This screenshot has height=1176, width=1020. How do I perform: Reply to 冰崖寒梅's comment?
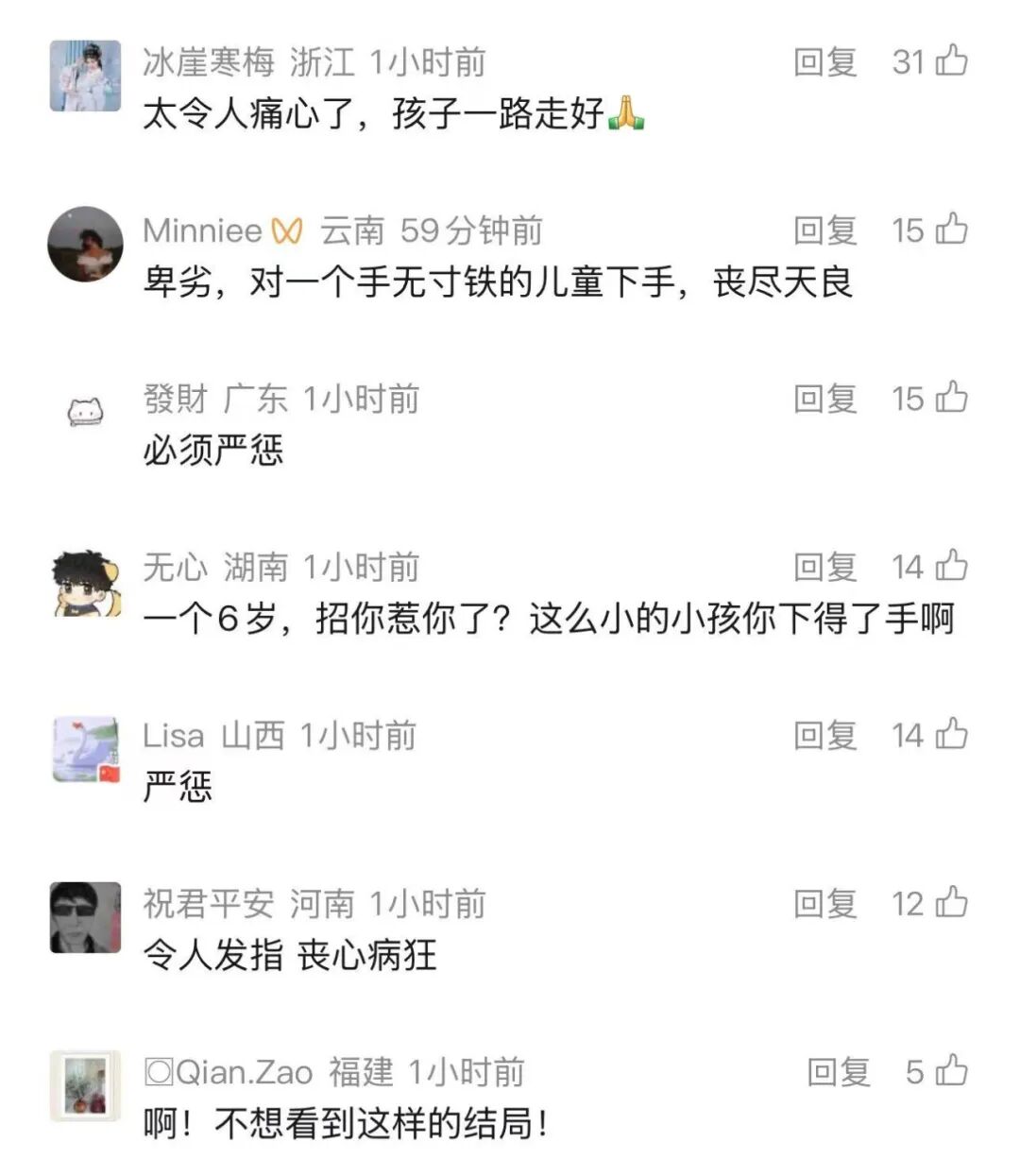tap(824, 62)
